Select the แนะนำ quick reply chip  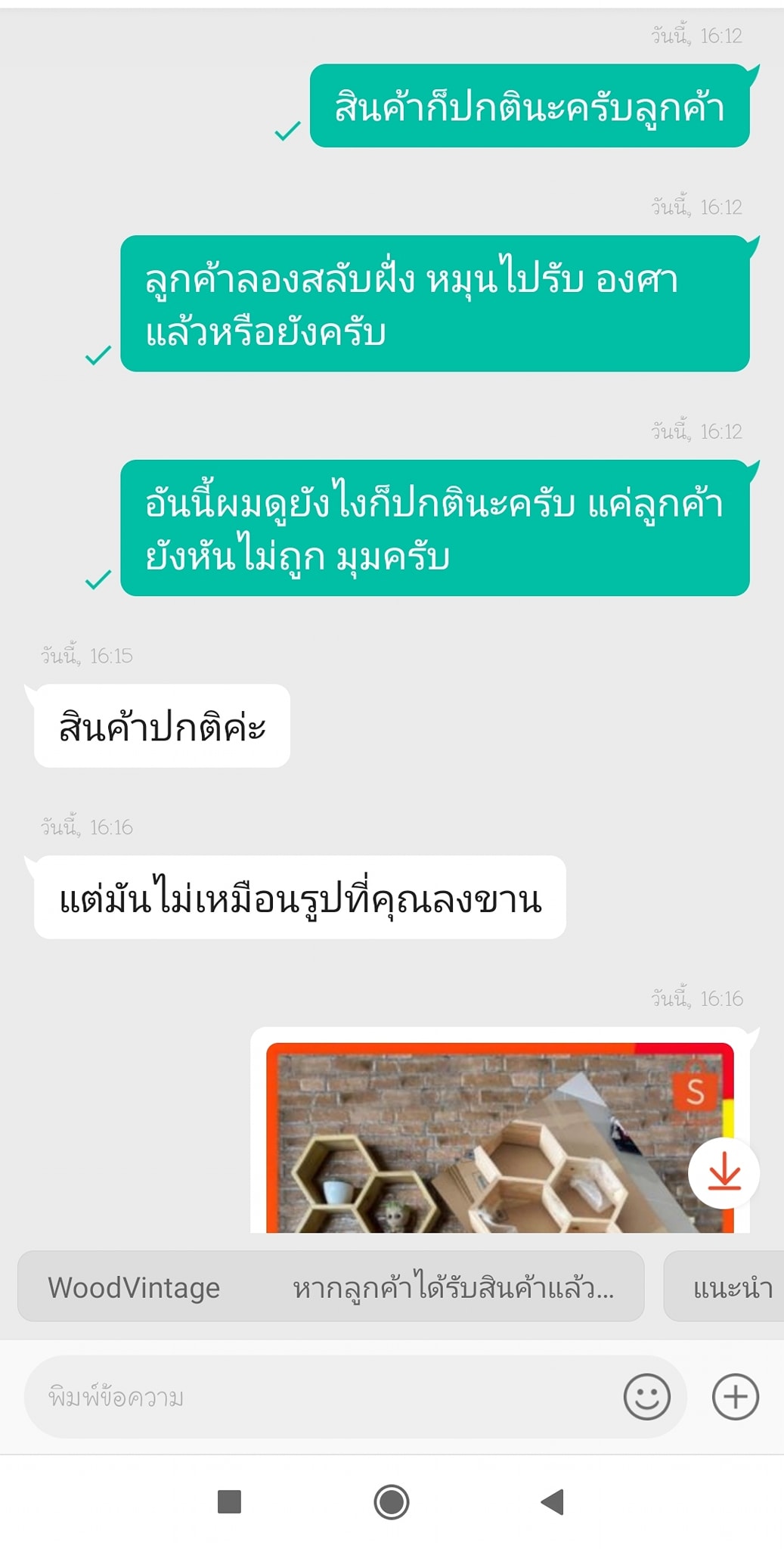click(x=730, y=1287)
